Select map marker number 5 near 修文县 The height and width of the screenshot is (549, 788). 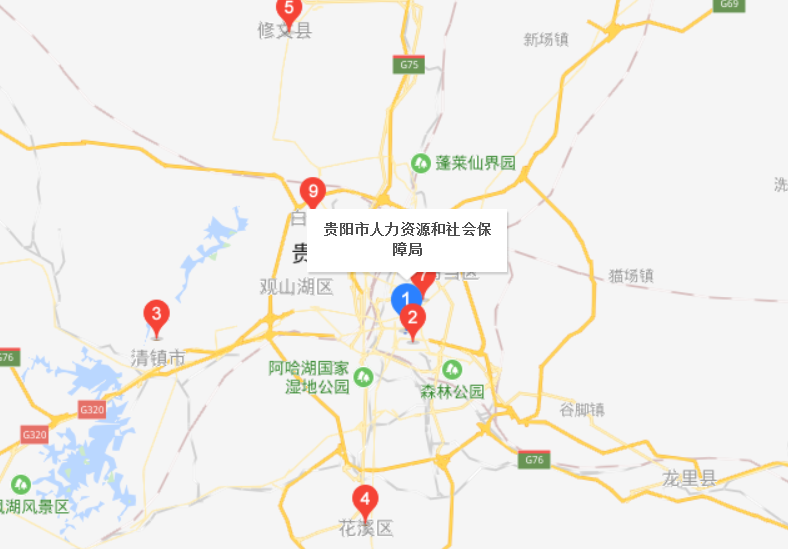pyautogui.click(x=289, y=10)
